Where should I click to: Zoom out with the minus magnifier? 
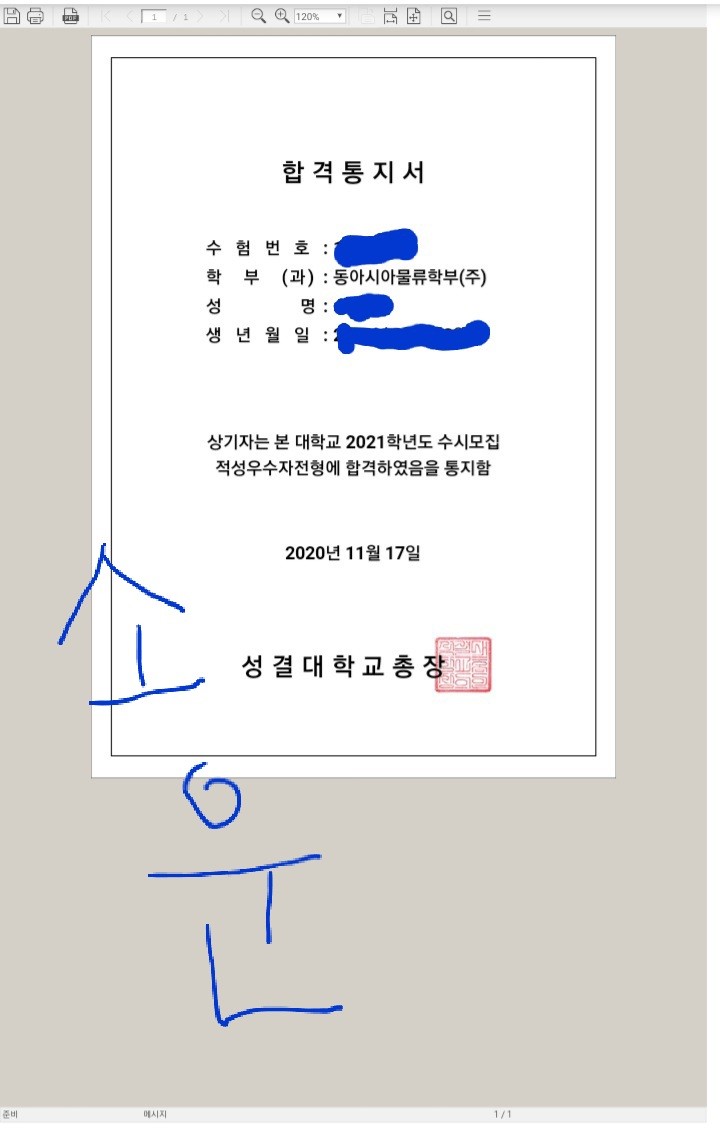258,16
